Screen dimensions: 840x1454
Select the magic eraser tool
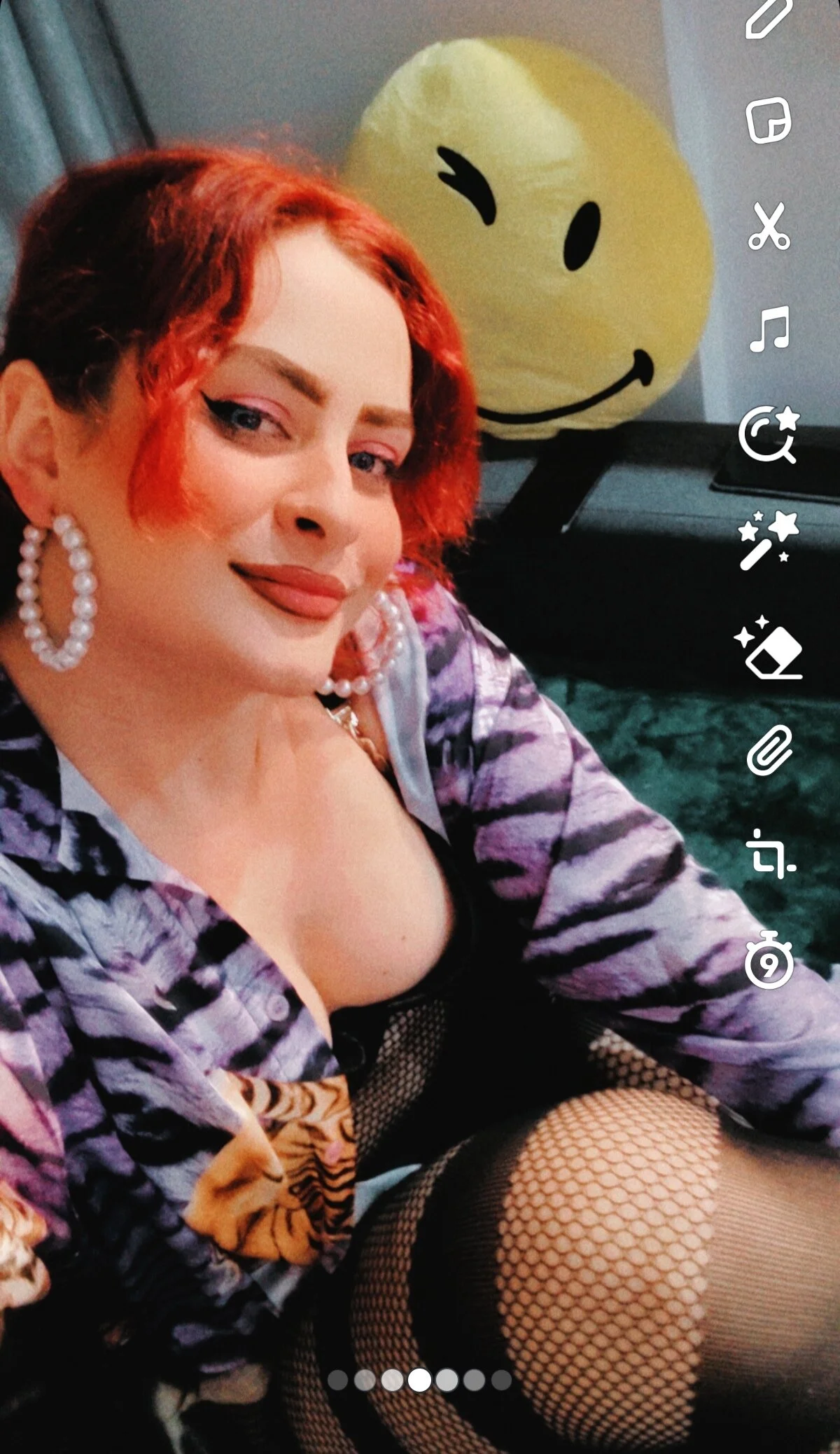pyautogui.click(x=769, y=647)
